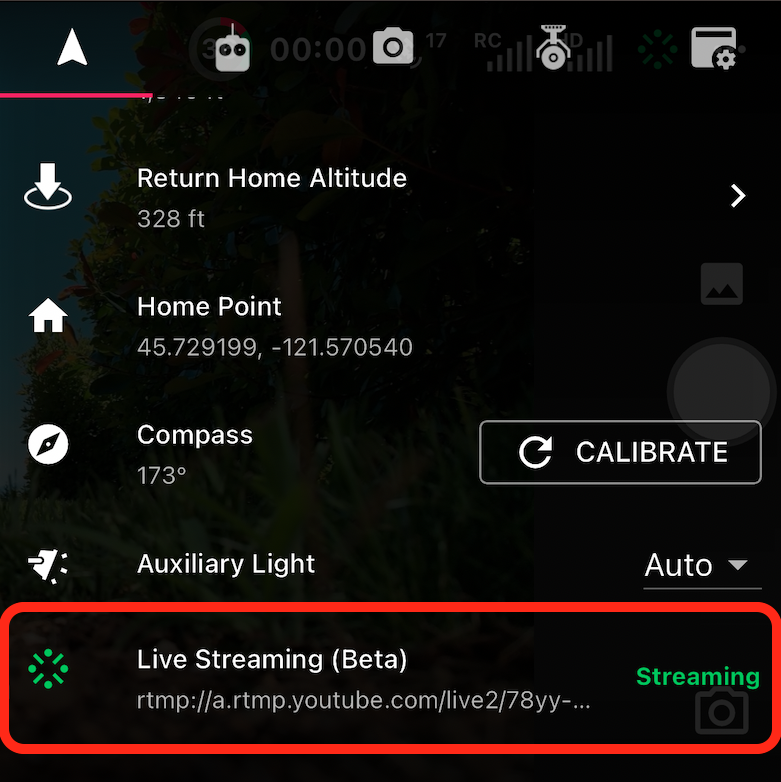The width and height of the screenshot is (781, 782).
Task: Switch to camera settings tab
Action: [393, 47]
